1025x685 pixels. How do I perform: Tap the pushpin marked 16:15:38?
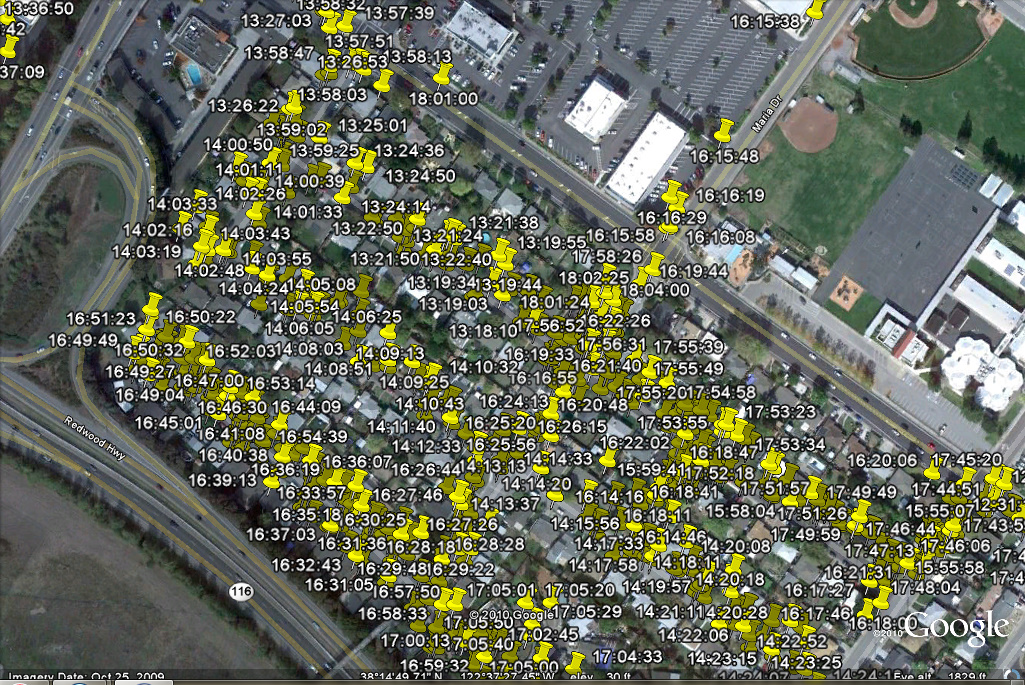pos(816,10)
